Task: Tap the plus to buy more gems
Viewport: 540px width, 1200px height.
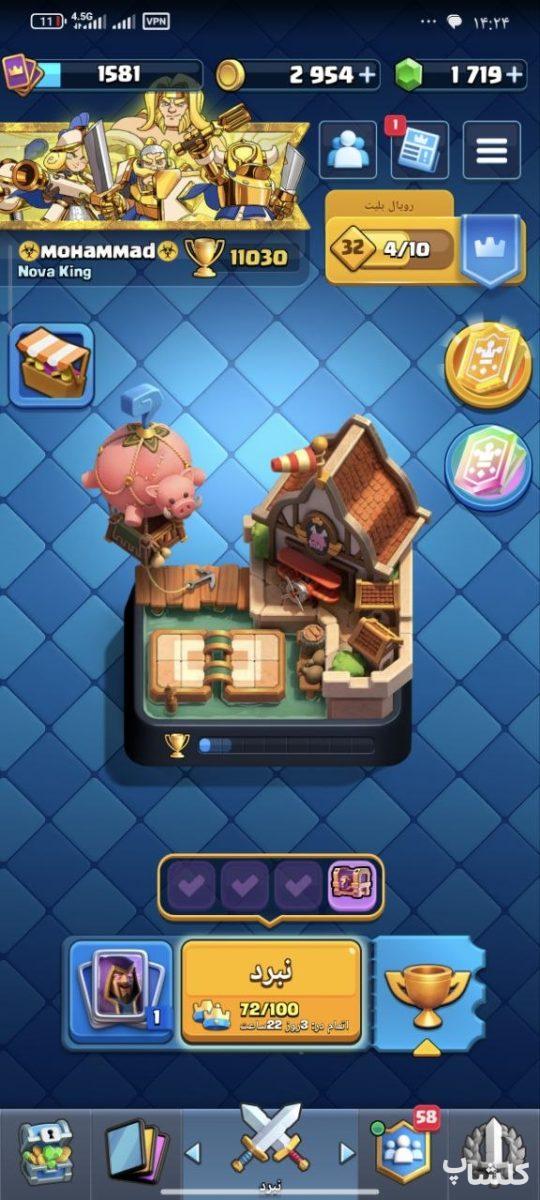Action: 514,74
